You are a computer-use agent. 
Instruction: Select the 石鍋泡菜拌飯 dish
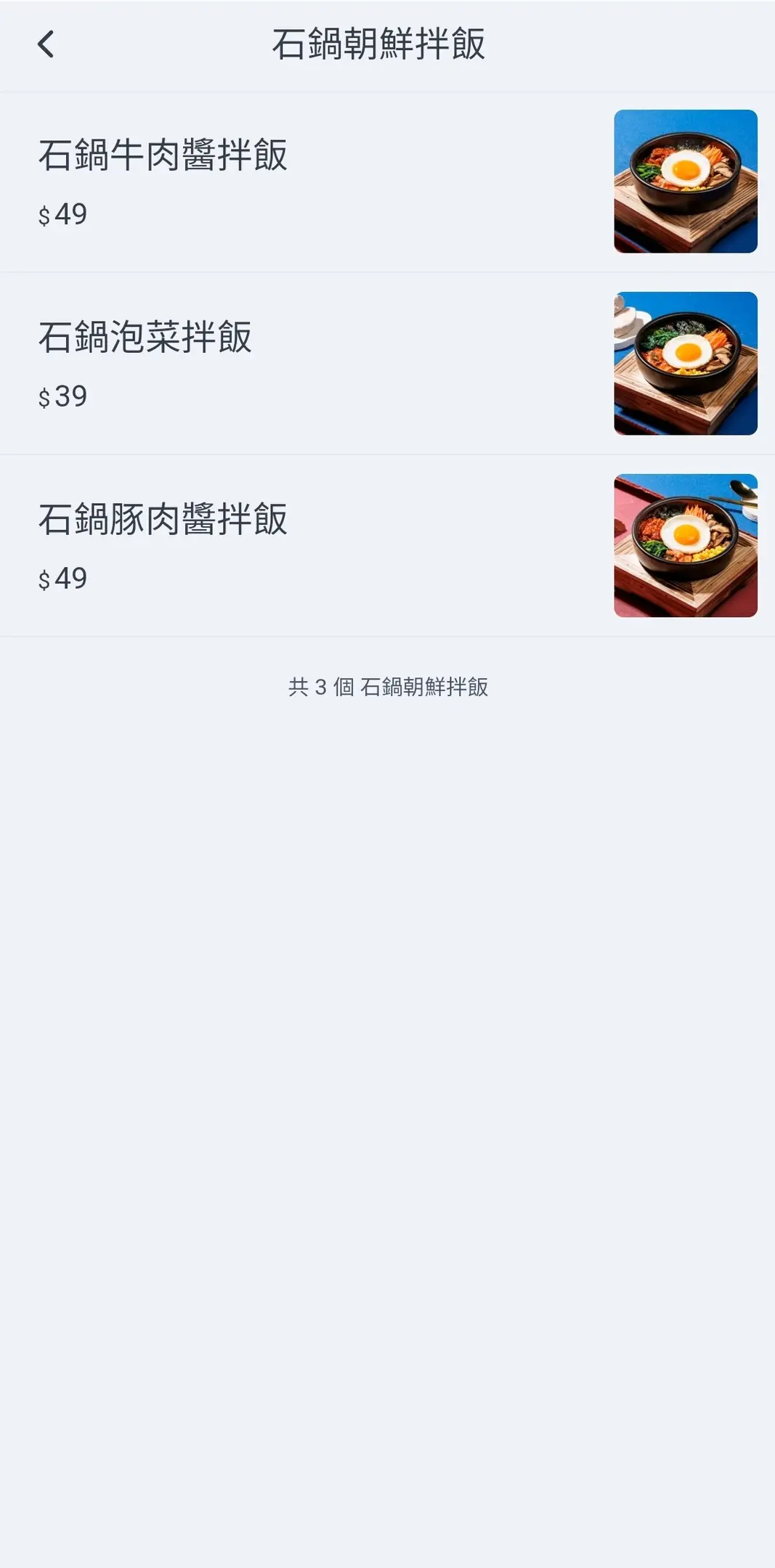click(145, 338)
